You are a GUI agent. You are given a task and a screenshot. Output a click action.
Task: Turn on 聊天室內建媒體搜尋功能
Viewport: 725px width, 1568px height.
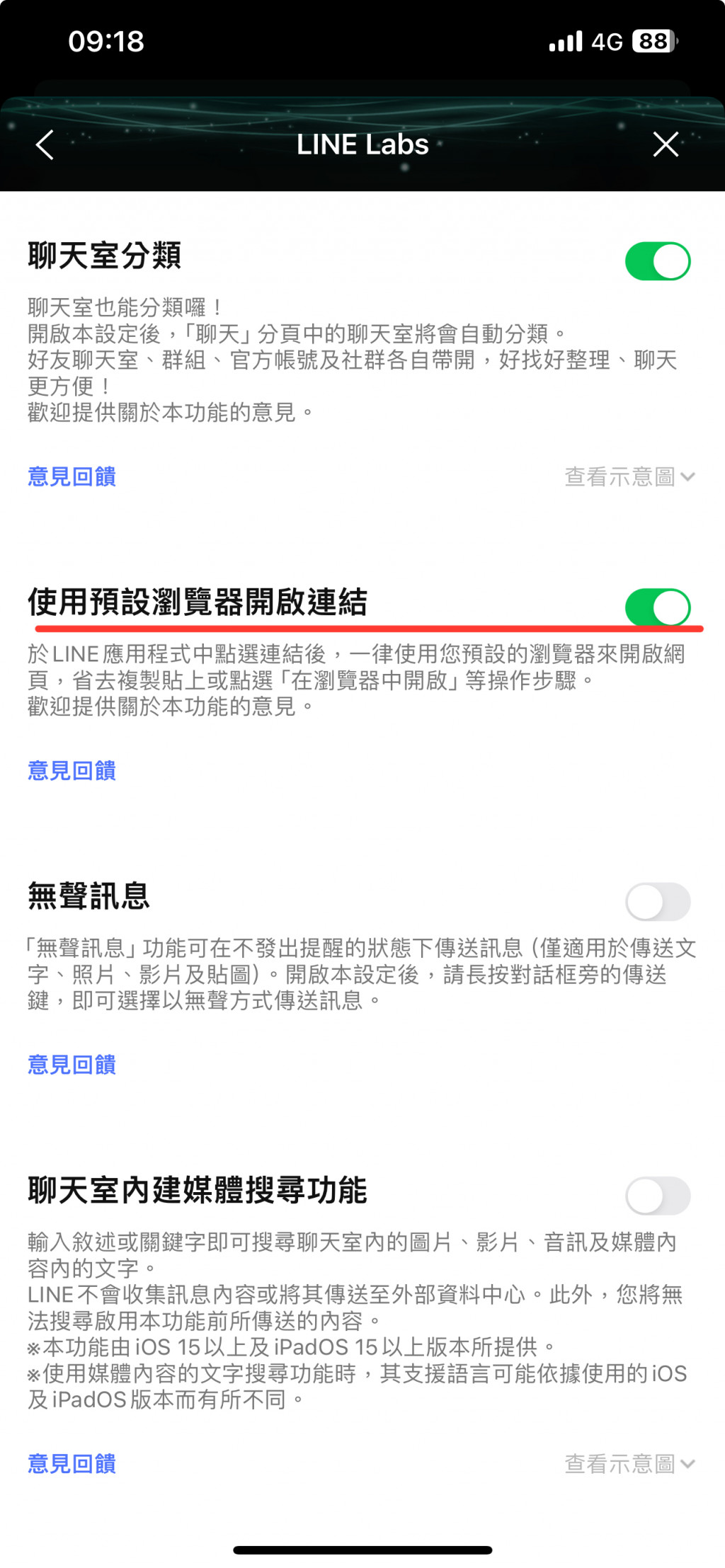click(x=657, y=1196)
